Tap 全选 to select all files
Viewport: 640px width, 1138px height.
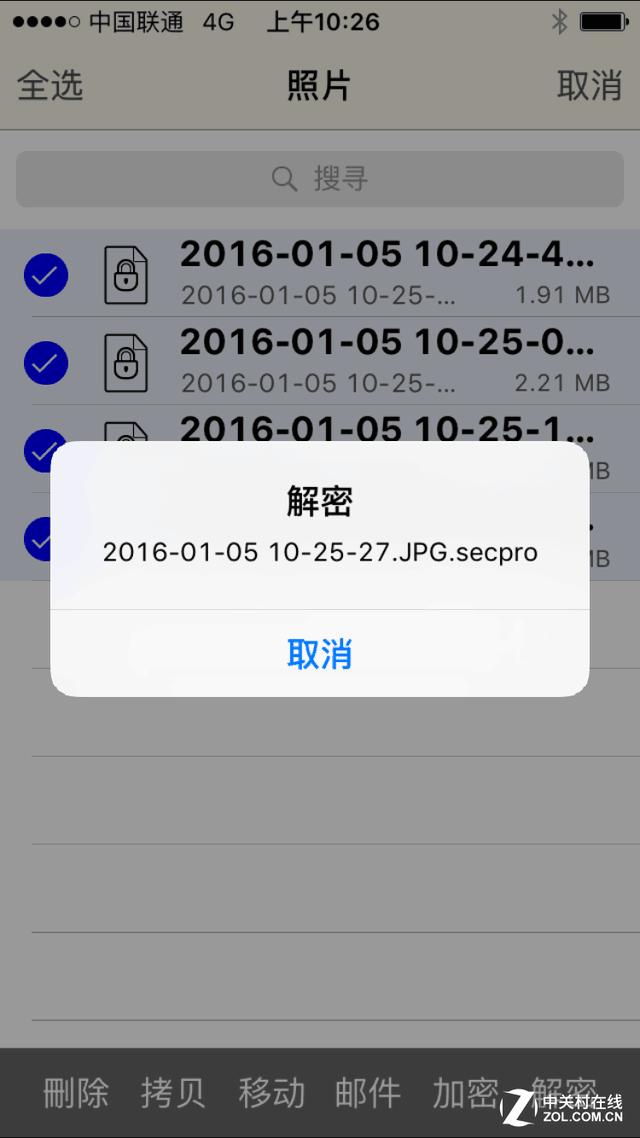click(x=50, y=86)
